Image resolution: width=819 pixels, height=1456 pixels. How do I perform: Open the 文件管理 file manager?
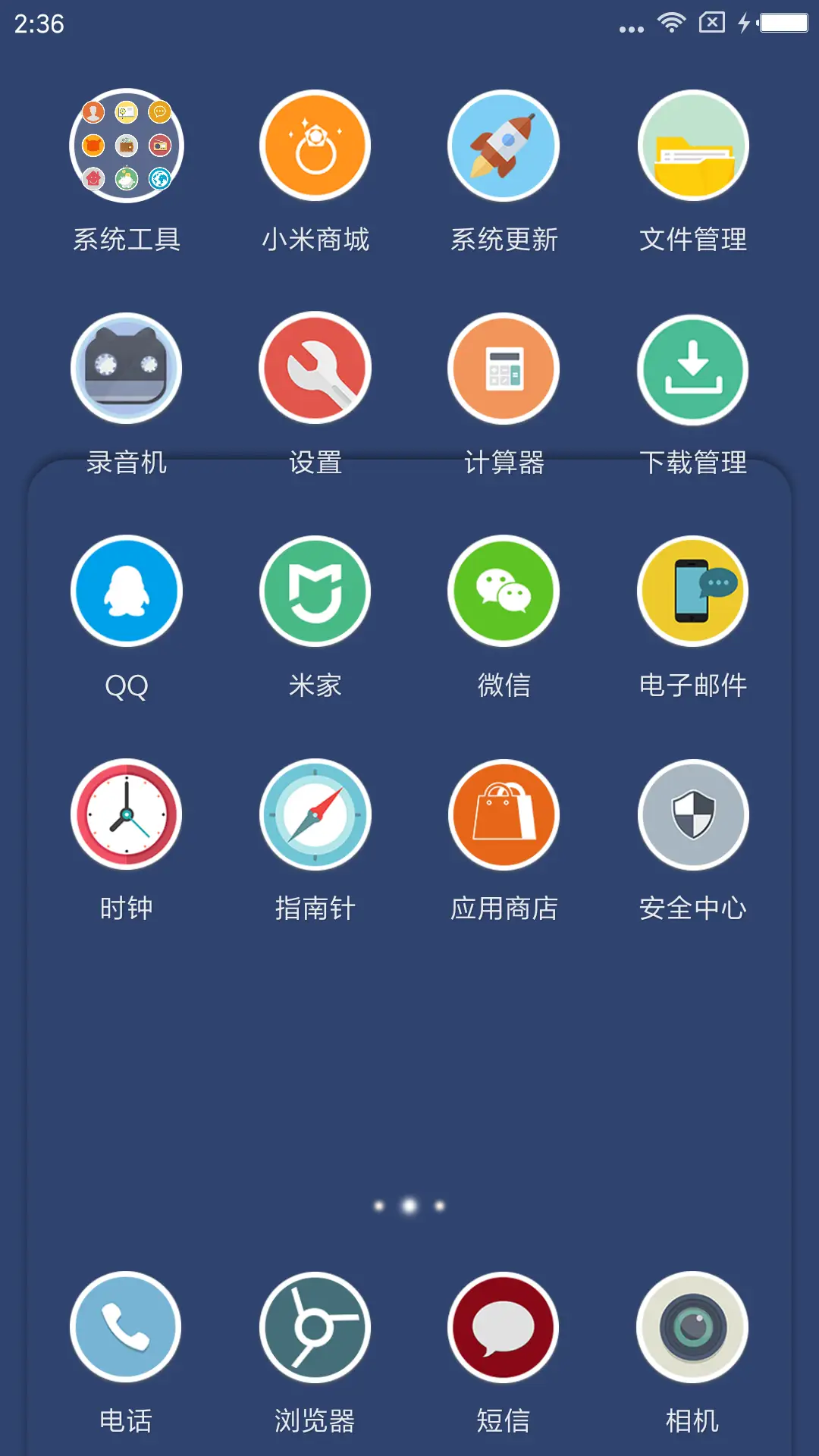pyautogui.click(x=692, y=146)
